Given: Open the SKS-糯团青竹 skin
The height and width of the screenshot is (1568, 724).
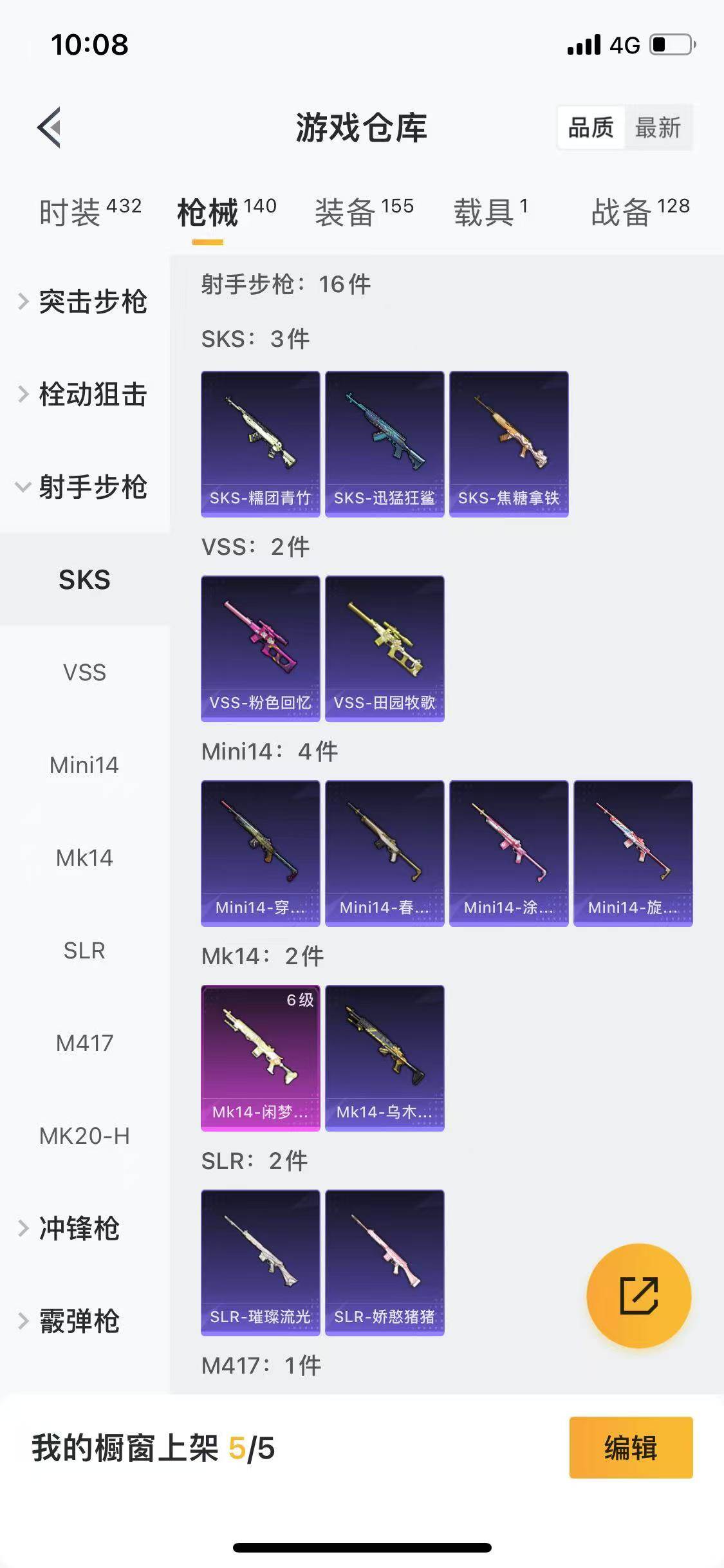Looking at the screenshot, I should [260, 443].
